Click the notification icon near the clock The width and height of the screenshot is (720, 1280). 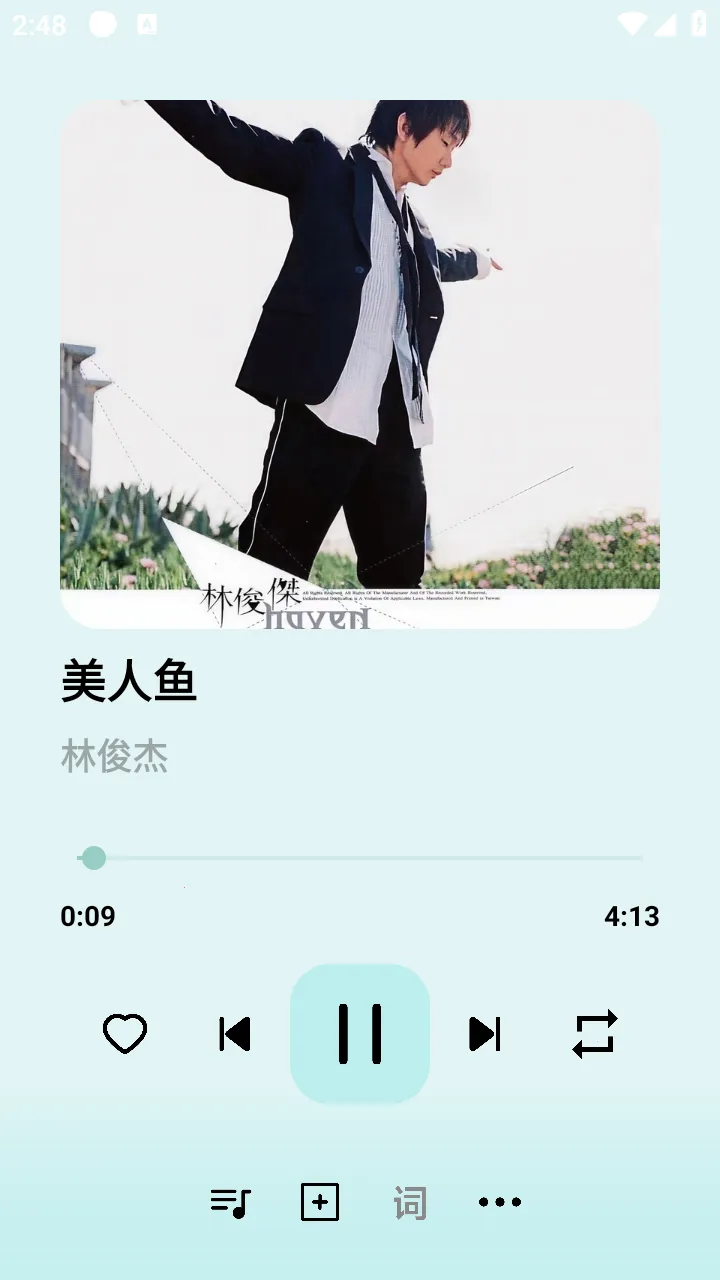(103, 24)
